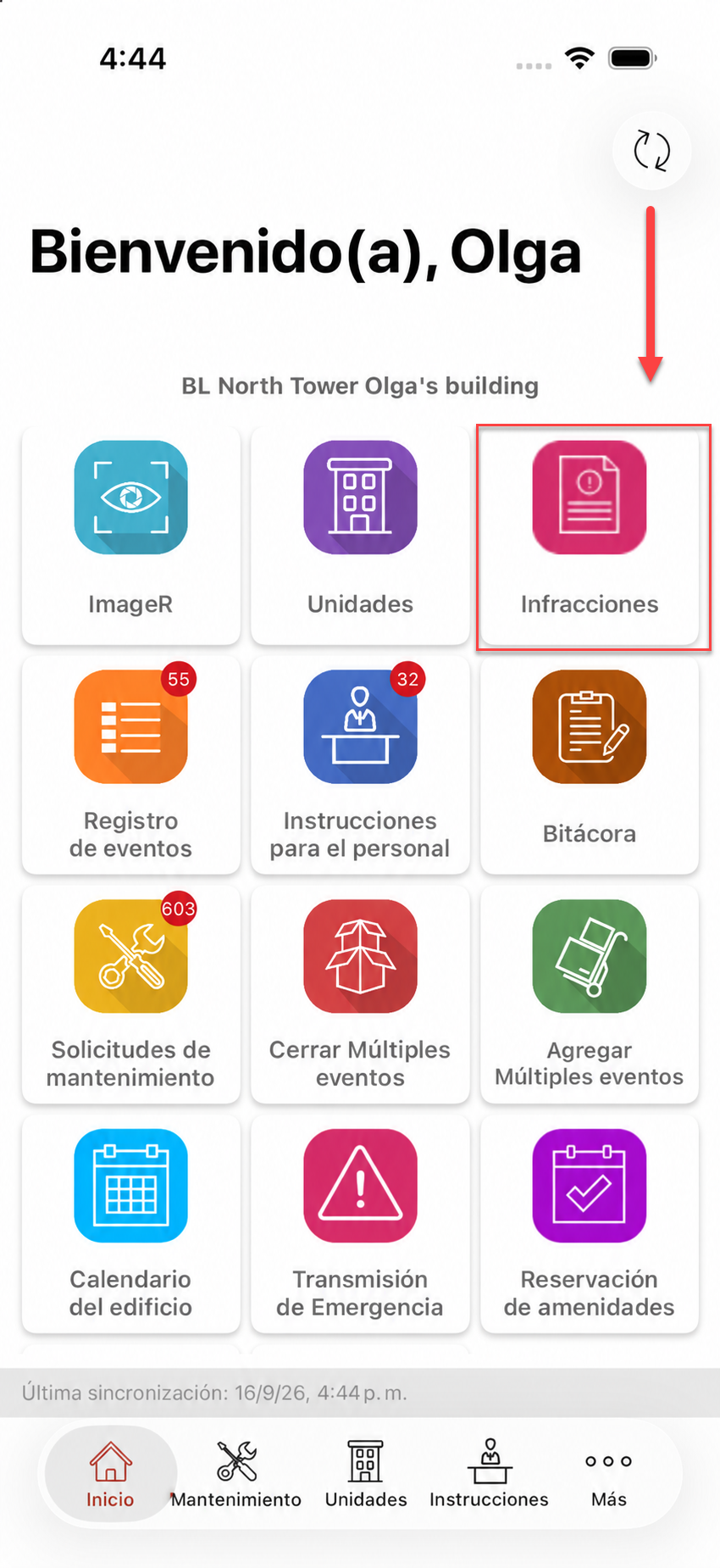Open Registro de eventos
This screenshot has width=720, height=1568.
(131, 765)
